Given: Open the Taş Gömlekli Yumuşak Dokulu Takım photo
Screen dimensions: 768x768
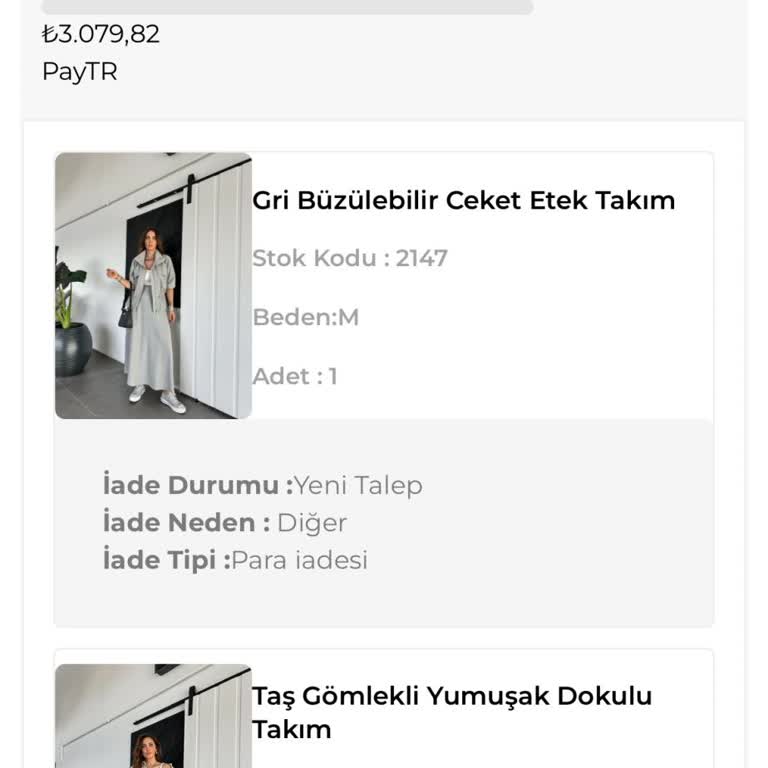Looking at the screenshot, I should click(153, 717).
